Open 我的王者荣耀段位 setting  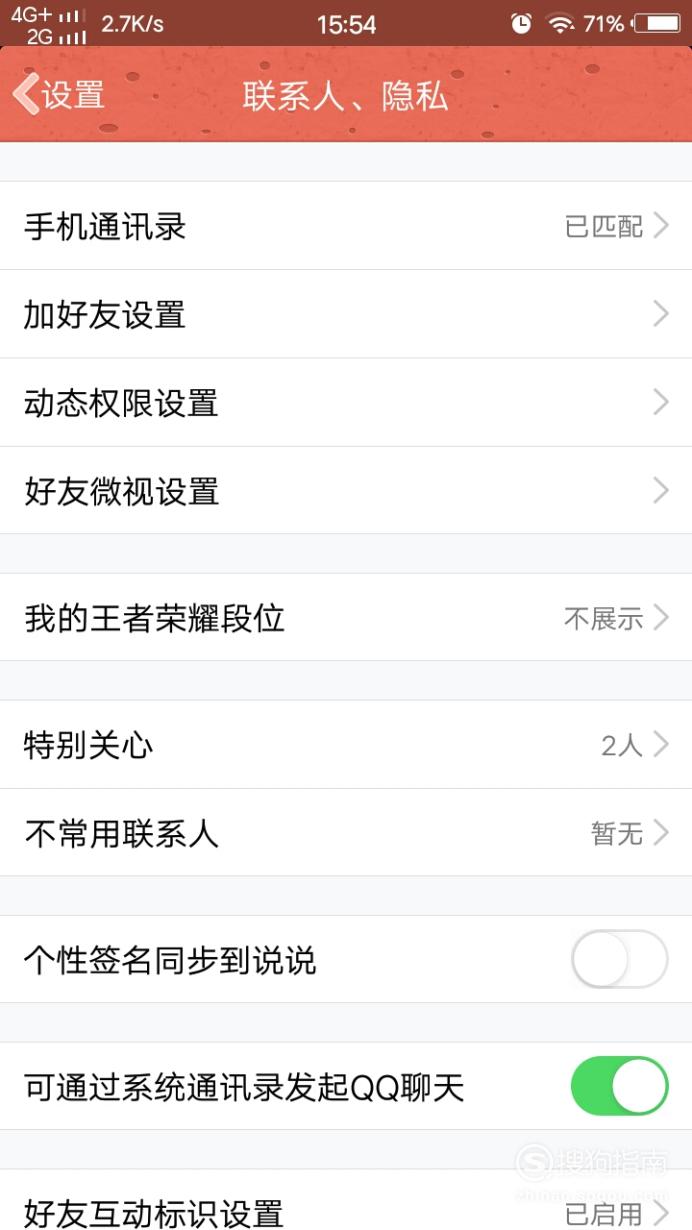[346, 617]
